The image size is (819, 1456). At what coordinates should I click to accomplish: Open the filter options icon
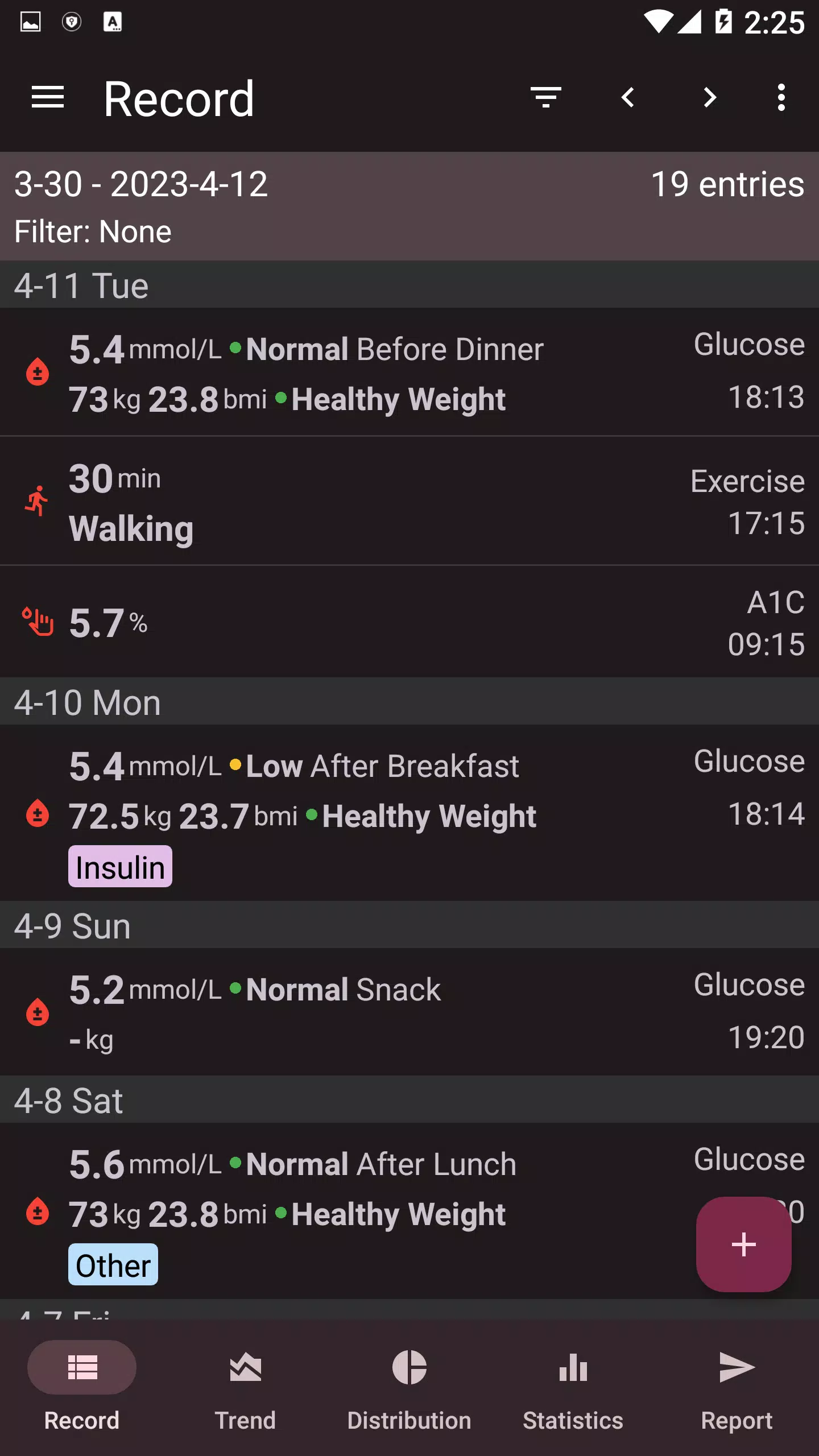tap(546, 98)
